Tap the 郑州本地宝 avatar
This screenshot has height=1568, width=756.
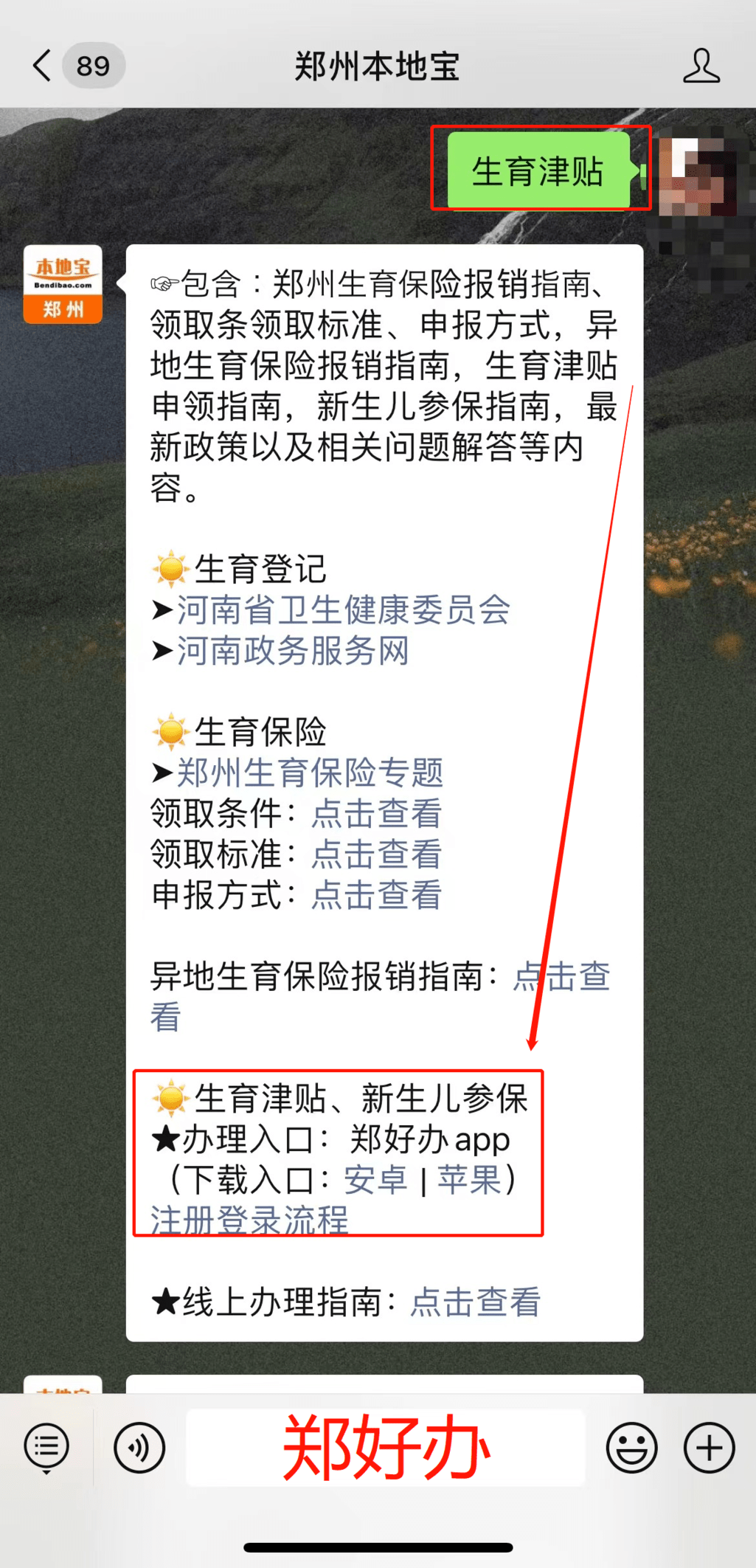(63, 285)
